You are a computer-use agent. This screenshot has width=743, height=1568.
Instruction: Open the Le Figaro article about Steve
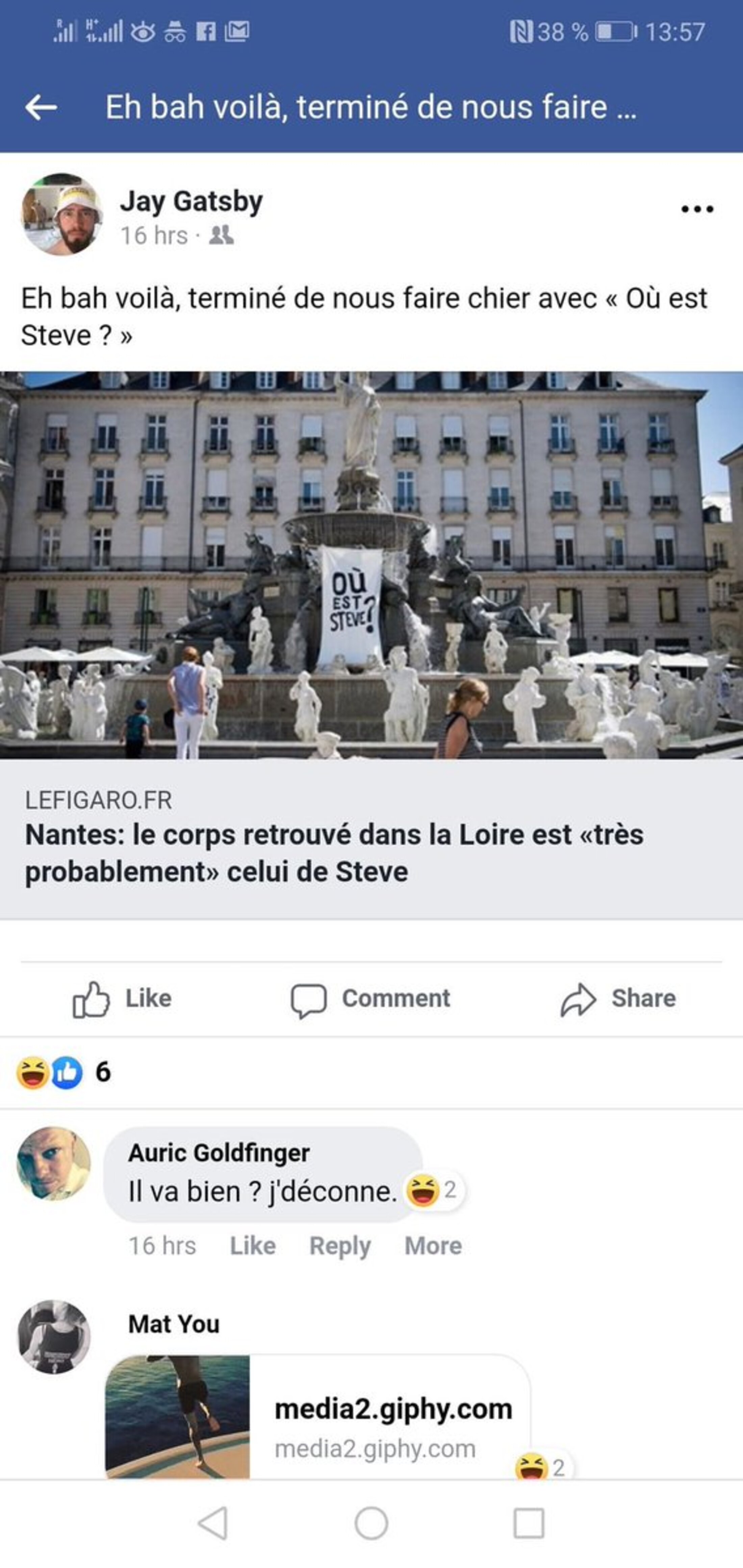coord(334,852)
